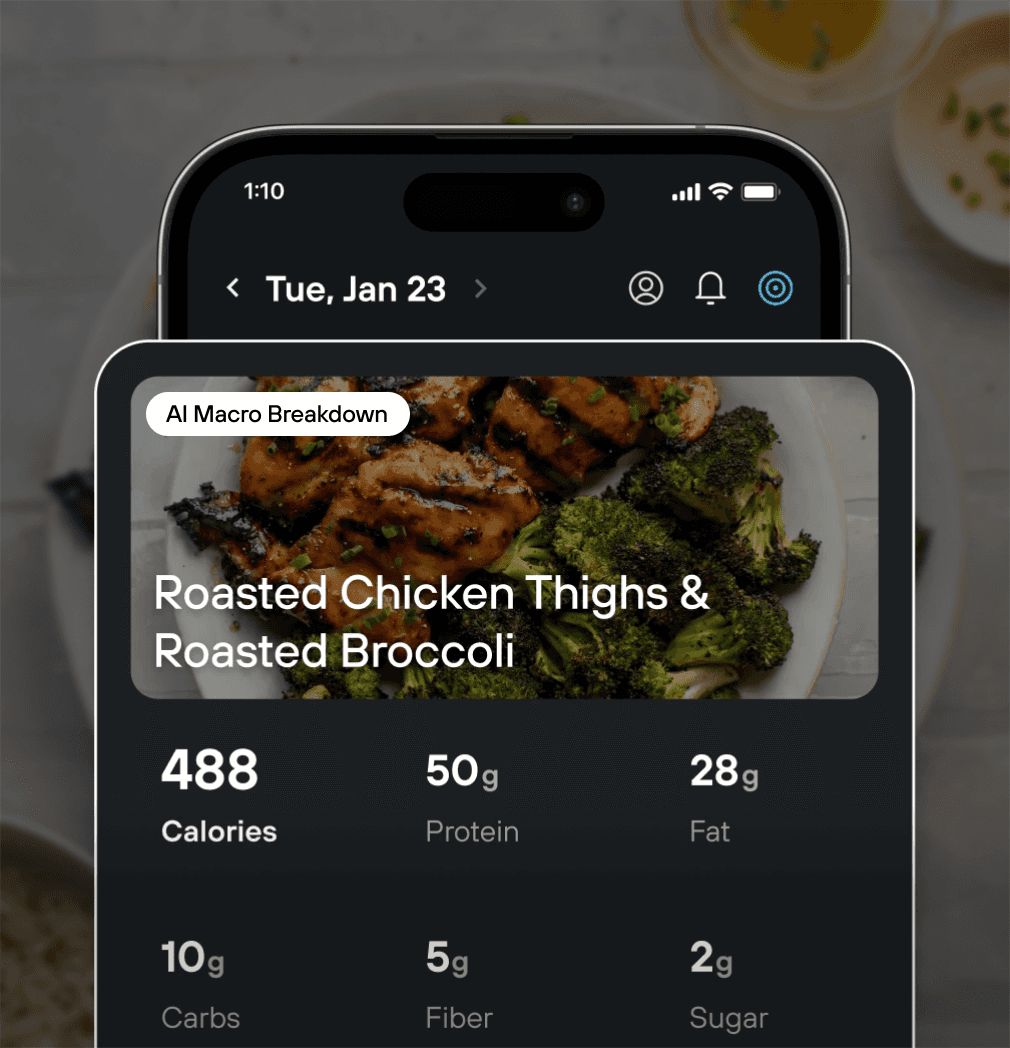Open notifications via the bell icon
The width and height of the screenshot is (1010, 1048).
click(x=710, y=288)
